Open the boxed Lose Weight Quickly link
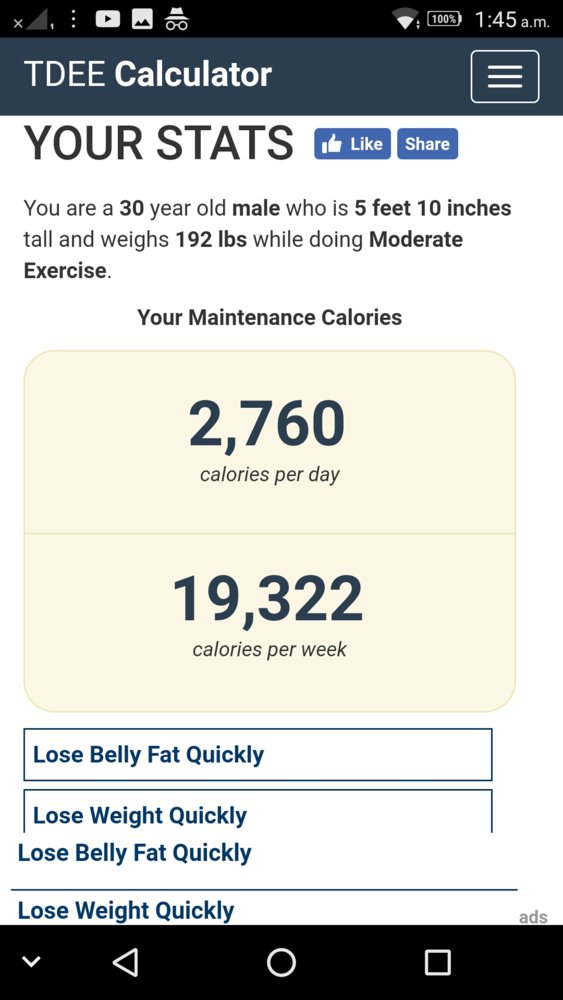 click(x=258, y=811)
